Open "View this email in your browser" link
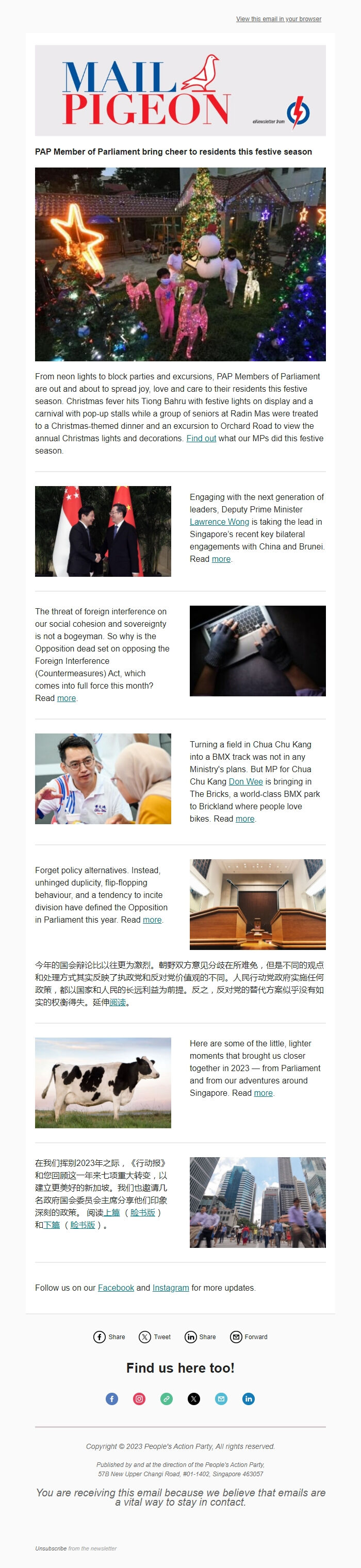The image size is (361, 1568). pos(278,19)
